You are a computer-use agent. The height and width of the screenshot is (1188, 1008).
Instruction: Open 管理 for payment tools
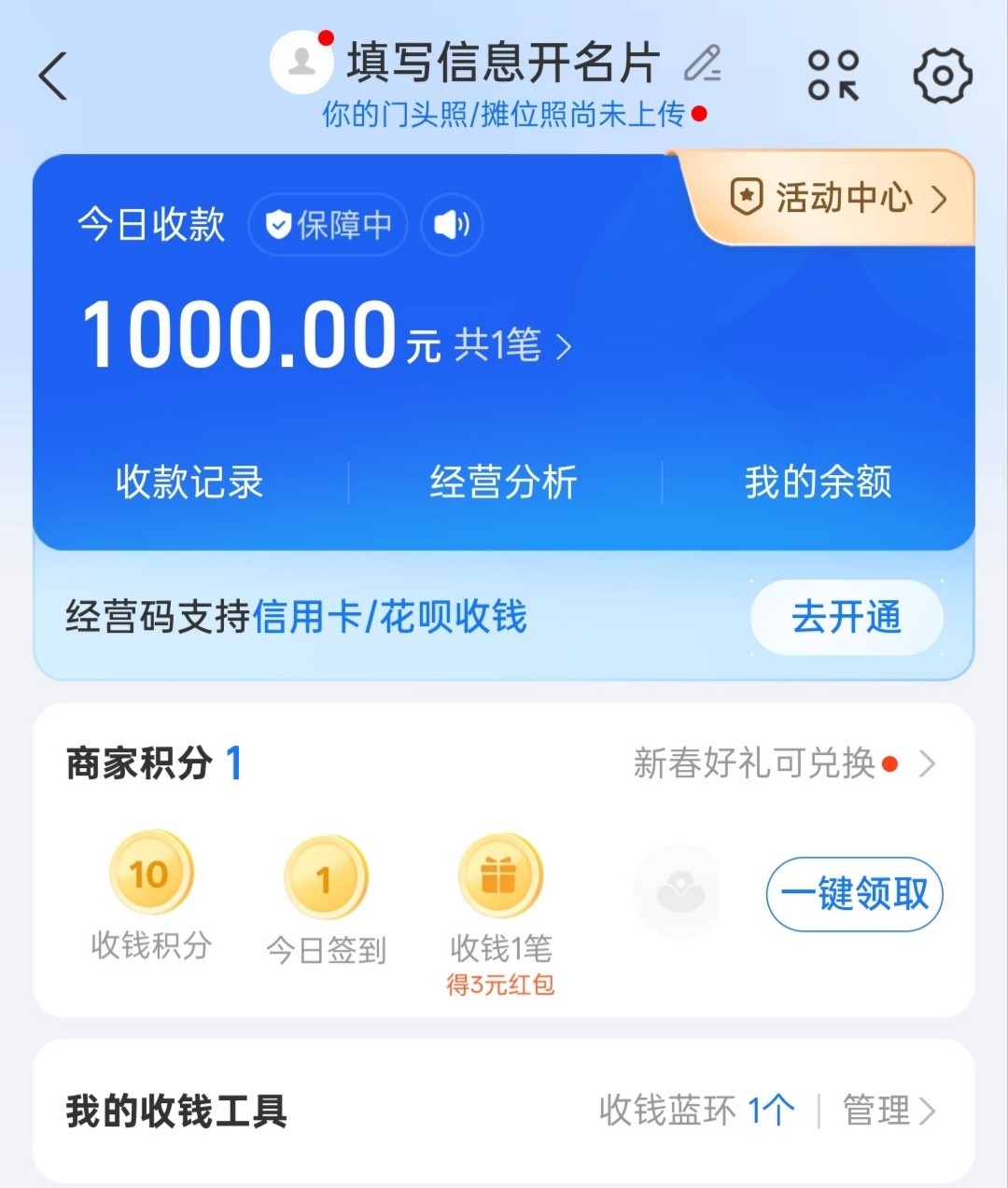tap(888, 1111)
